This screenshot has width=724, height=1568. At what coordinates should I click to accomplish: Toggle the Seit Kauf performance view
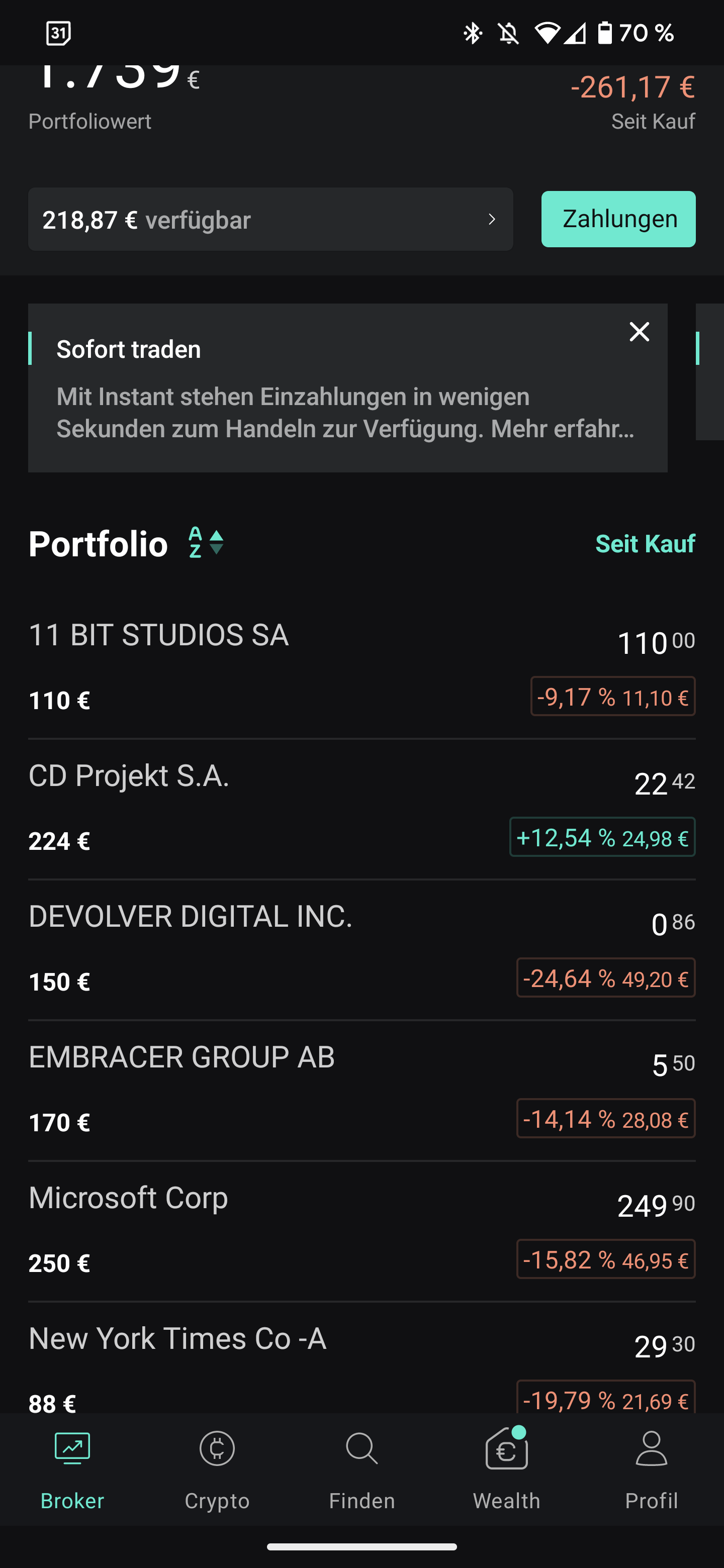(645, 544)
